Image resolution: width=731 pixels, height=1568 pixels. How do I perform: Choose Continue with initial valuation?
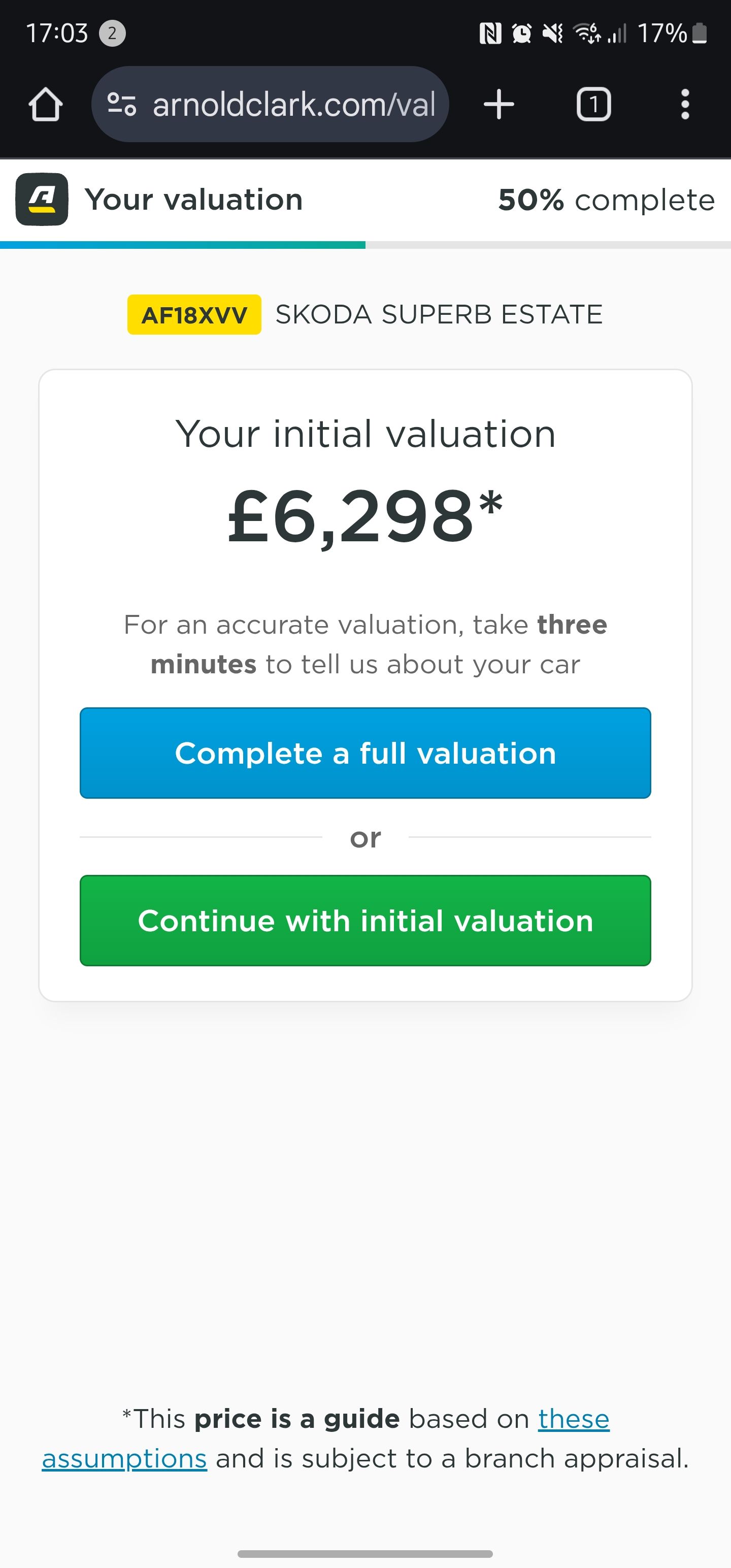(x=365, y=921)
